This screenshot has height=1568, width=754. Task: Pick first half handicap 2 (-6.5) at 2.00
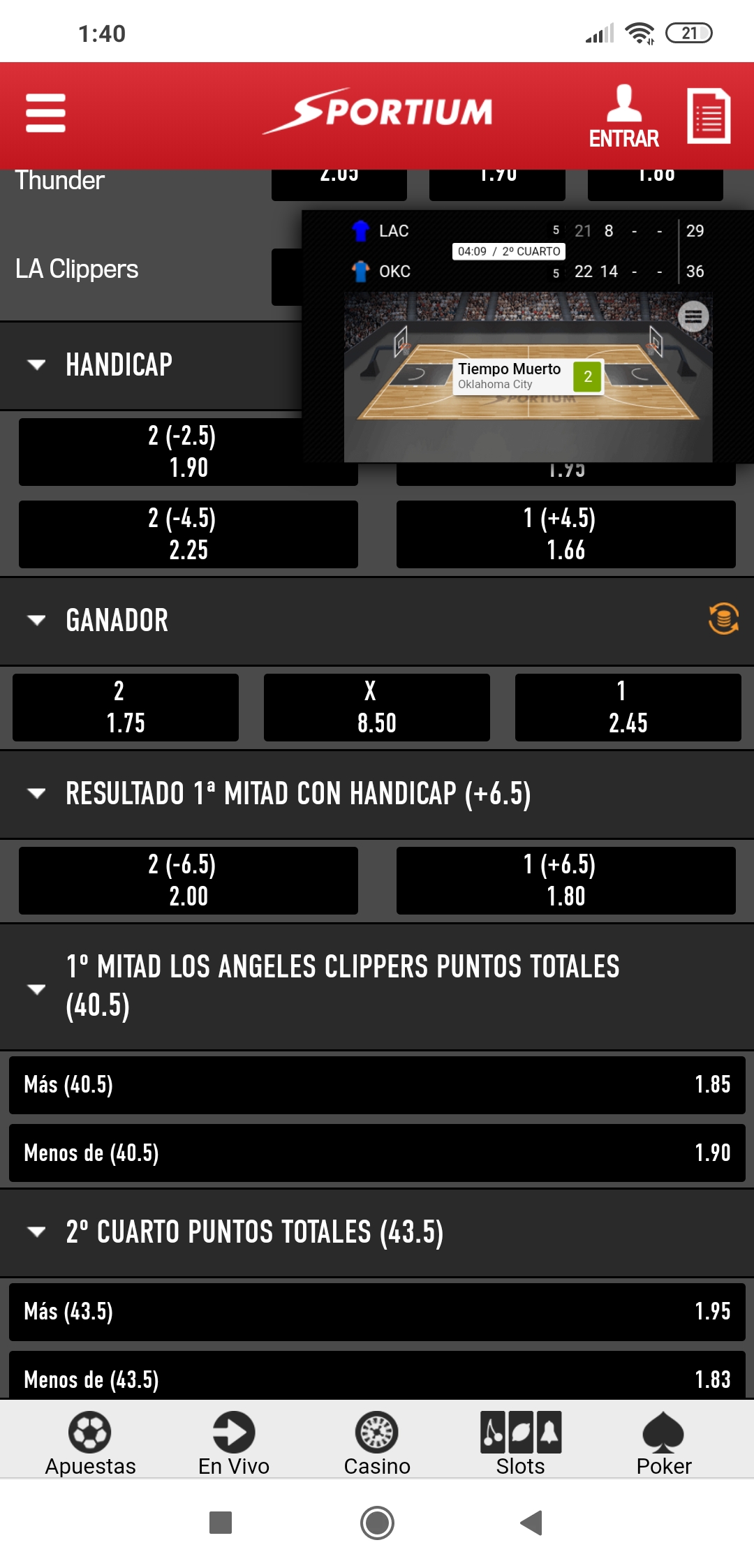click(188, 880)
